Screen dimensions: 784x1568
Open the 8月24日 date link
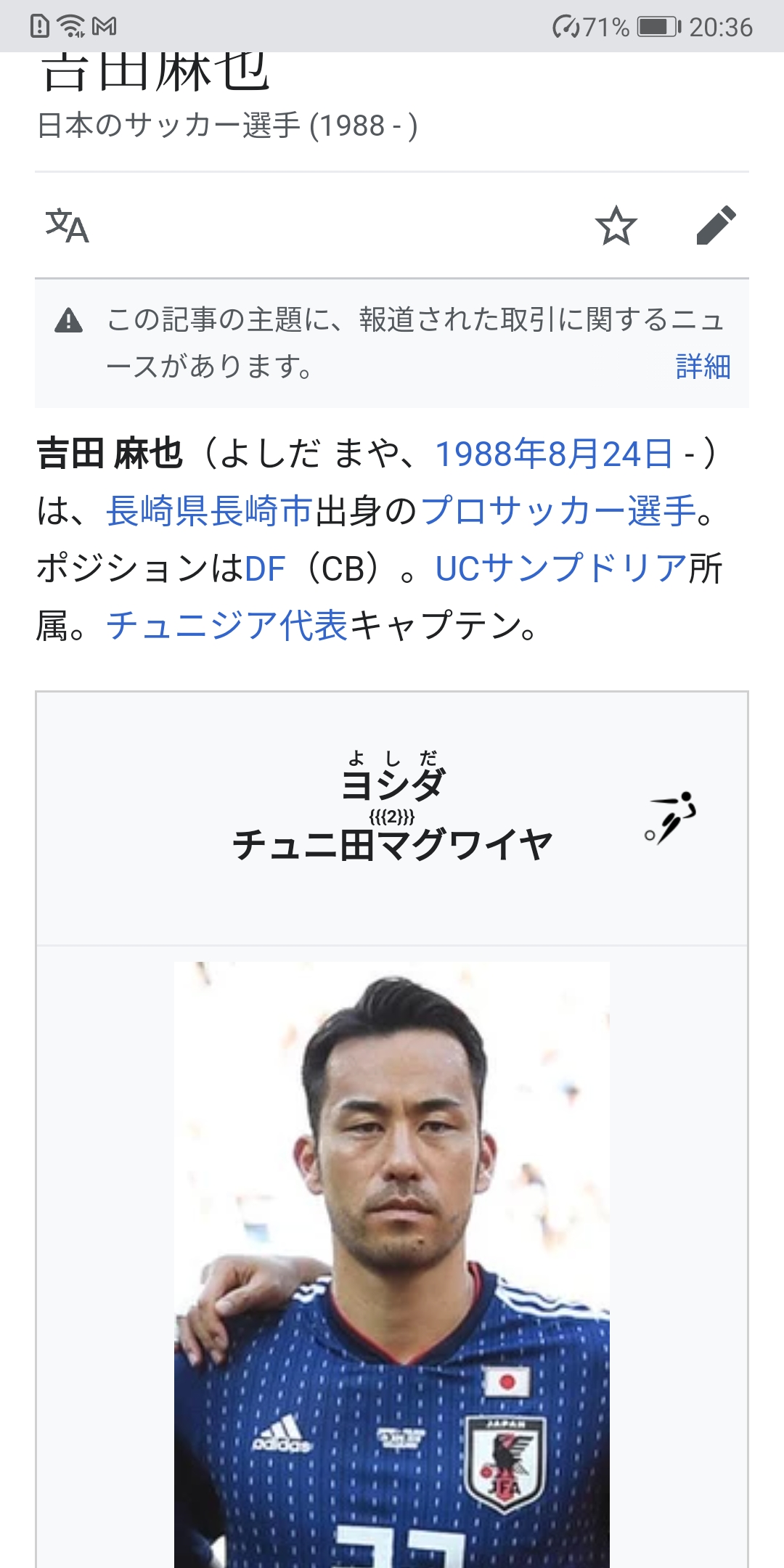(611, 454)
